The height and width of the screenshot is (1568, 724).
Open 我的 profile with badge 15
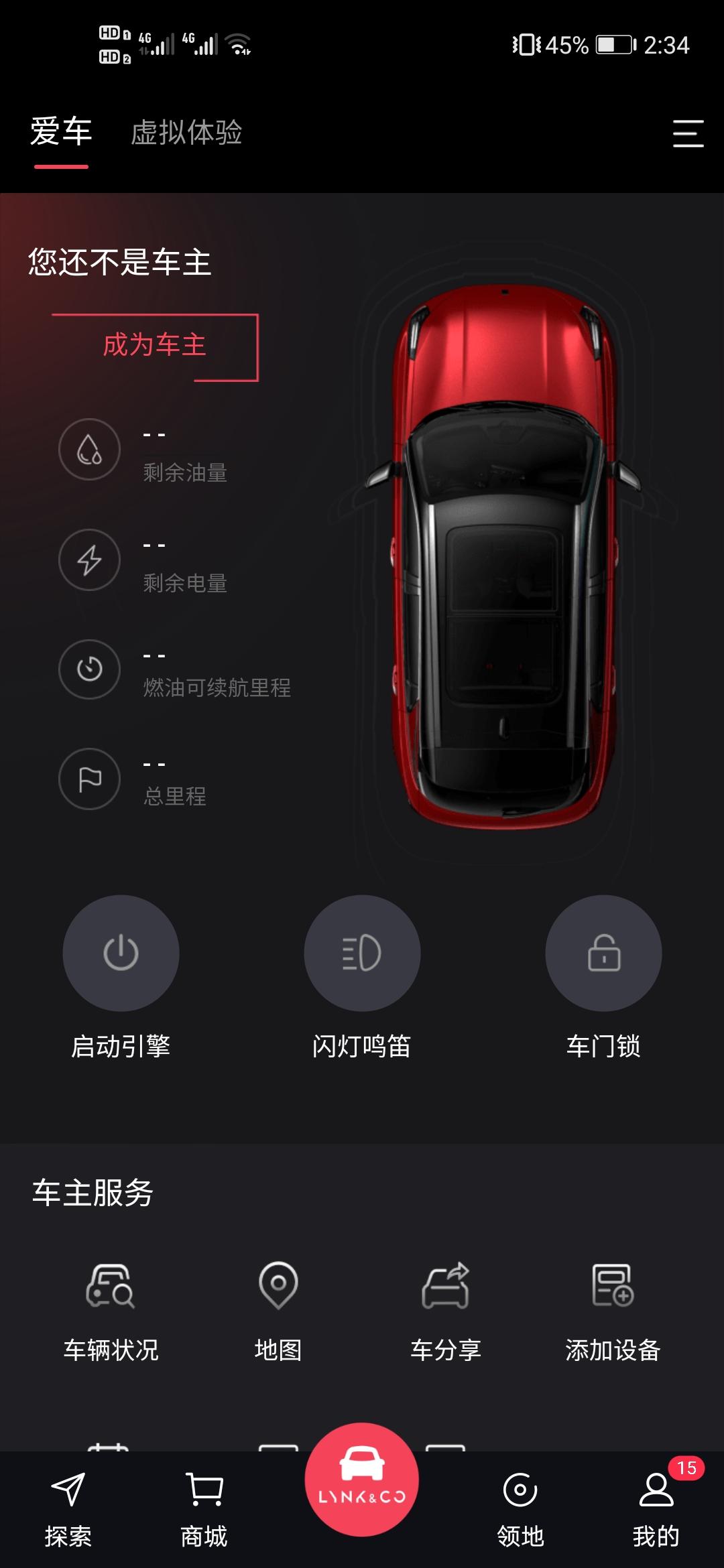click(656, 1504)
